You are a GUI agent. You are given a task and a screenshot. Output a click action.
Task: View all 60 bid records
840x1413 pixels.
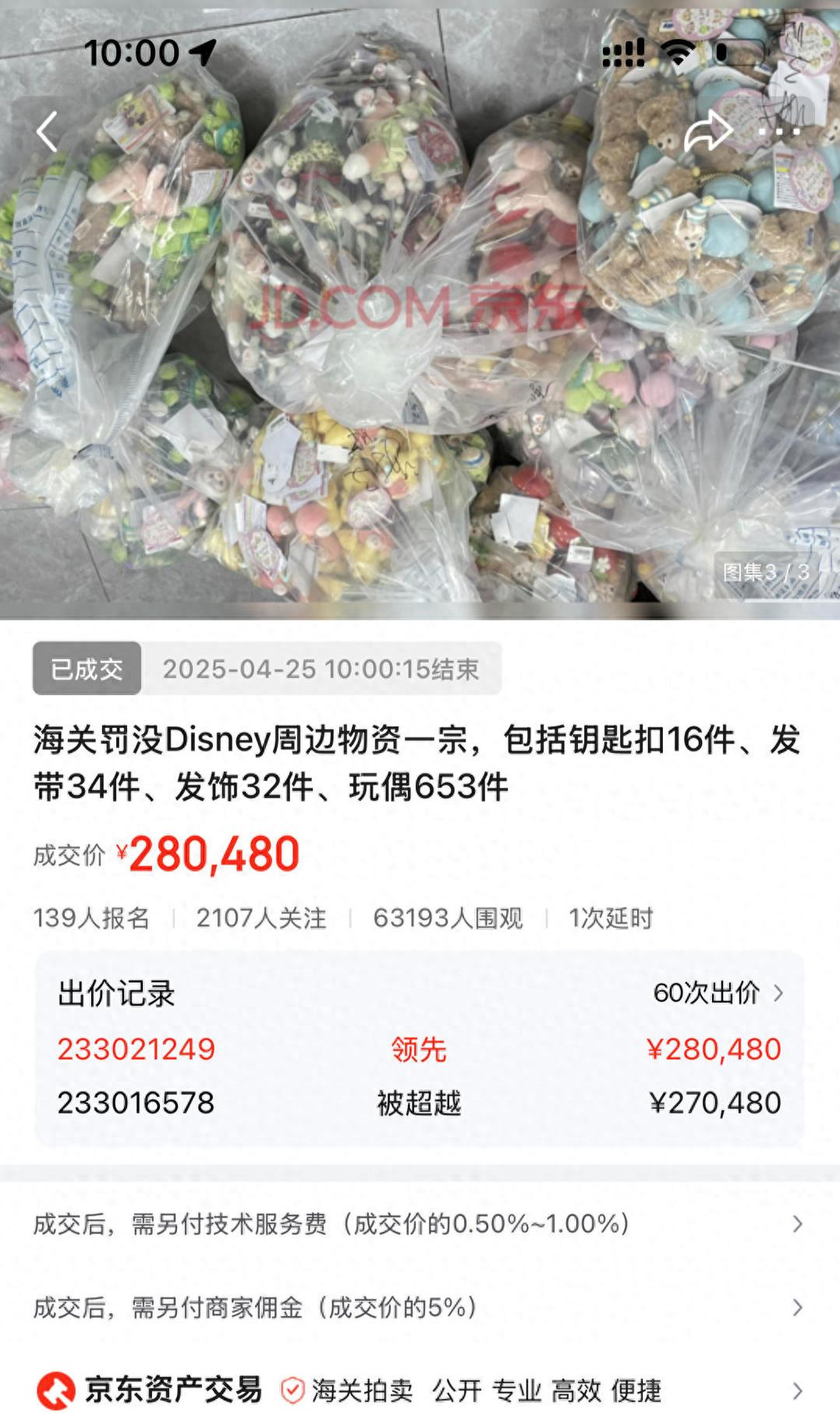coord(718,993)
